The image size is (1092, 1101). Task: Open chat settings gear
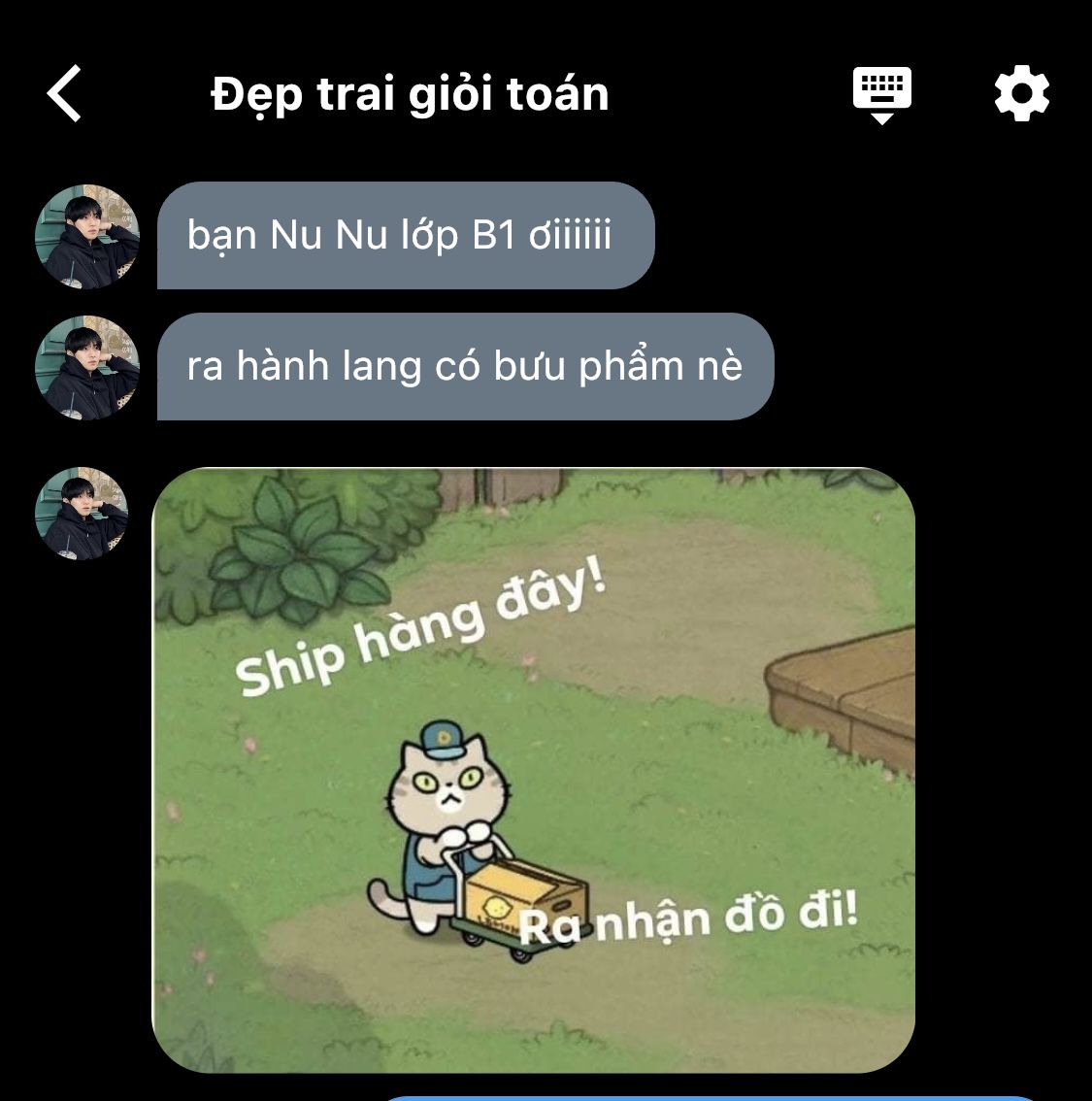tap(1022, 93)
